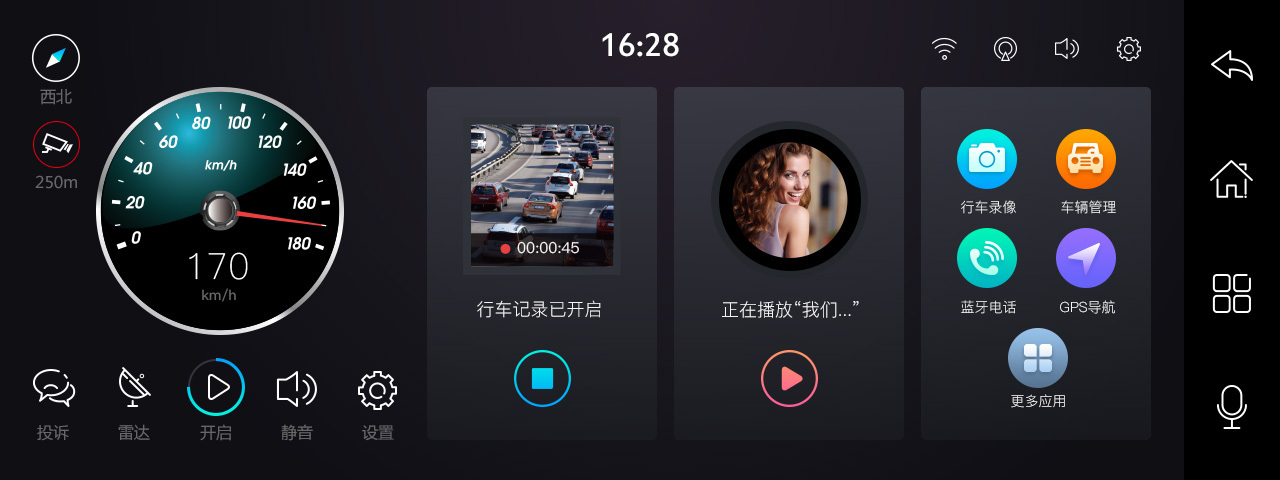This screenshot has width=1280, height=480.
Task: Activate the voice microphone
Action: tap(1231, 407)
